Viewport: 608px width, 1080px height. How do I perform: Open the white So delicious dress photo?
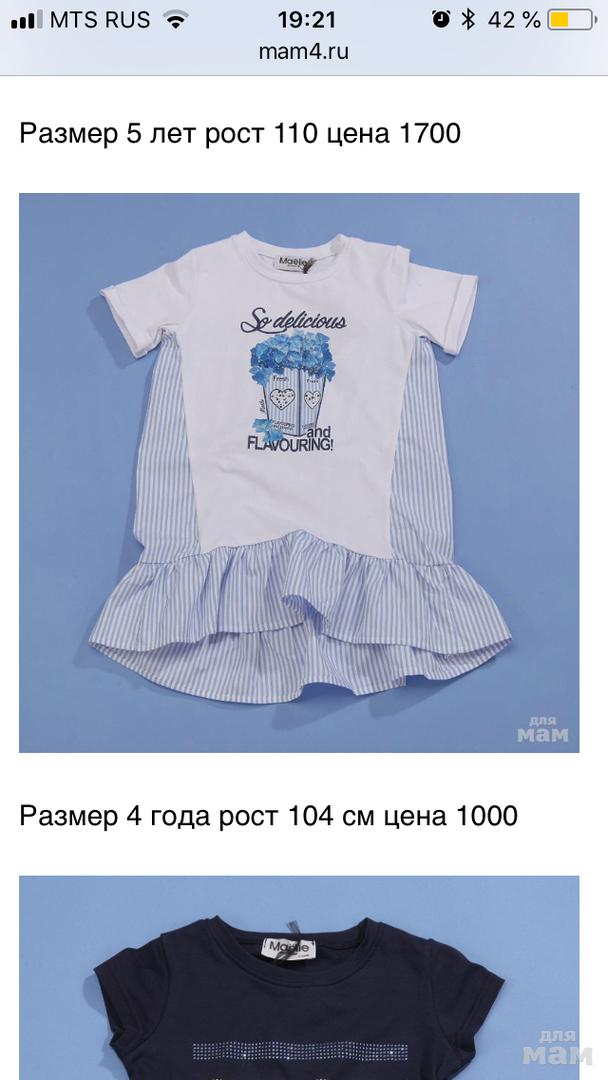pos(299,472)
